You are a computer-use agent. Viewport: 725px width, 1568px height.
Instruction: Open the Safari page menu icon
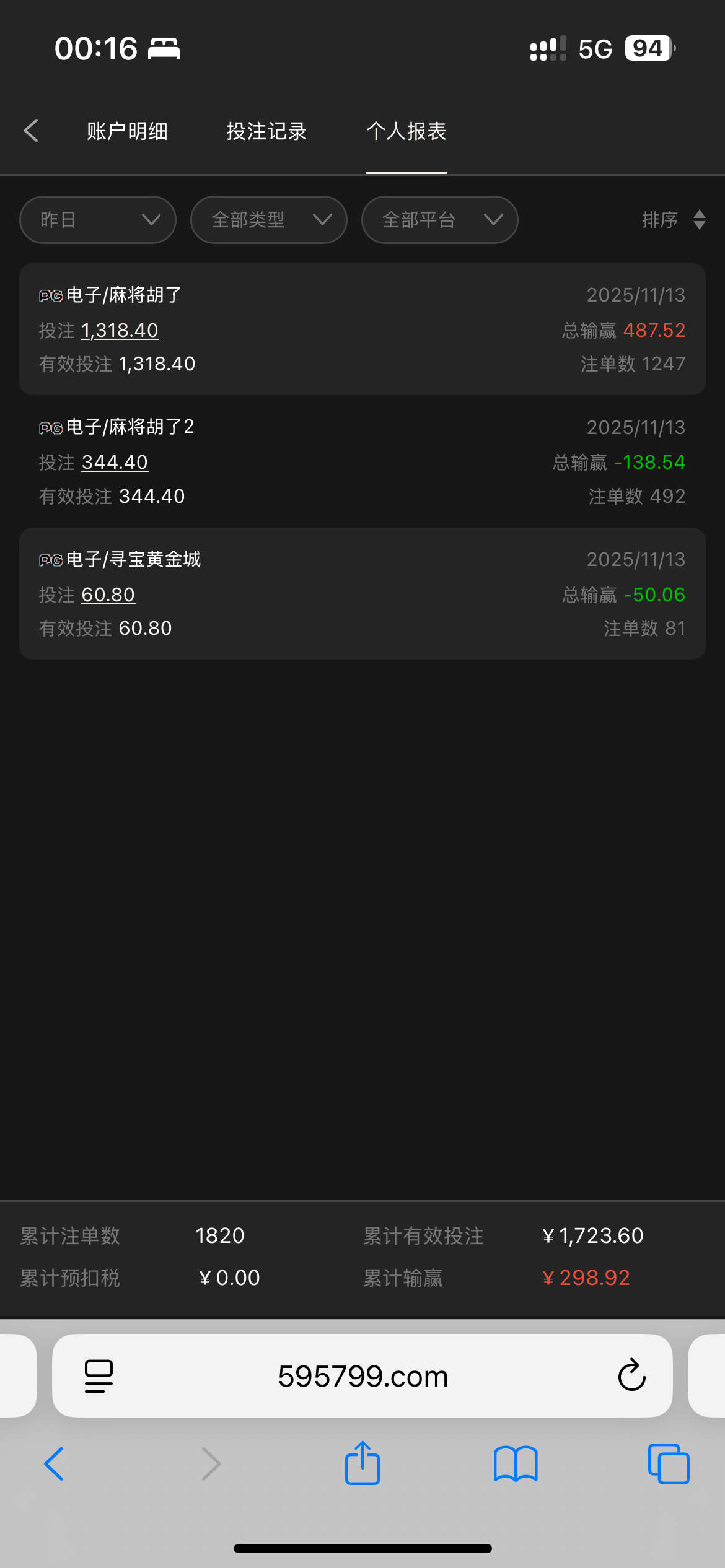[x=99, y=1375]
